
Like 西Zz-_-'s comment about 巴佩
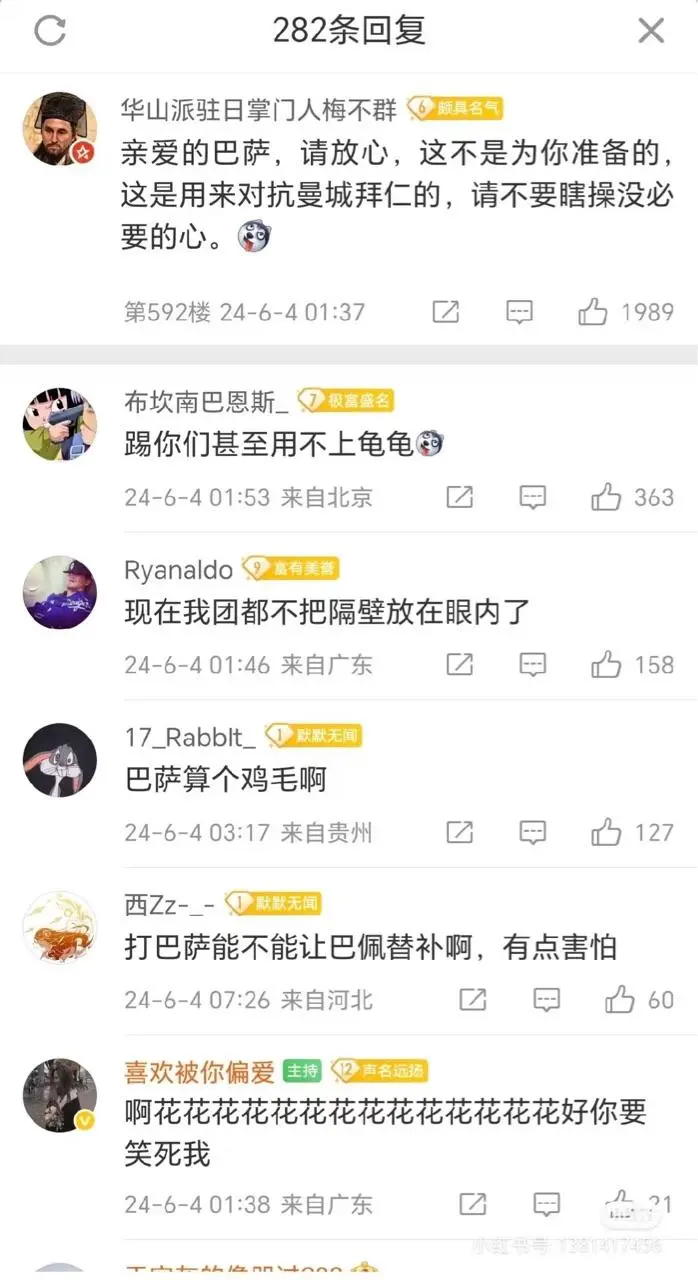coord(620,999)
